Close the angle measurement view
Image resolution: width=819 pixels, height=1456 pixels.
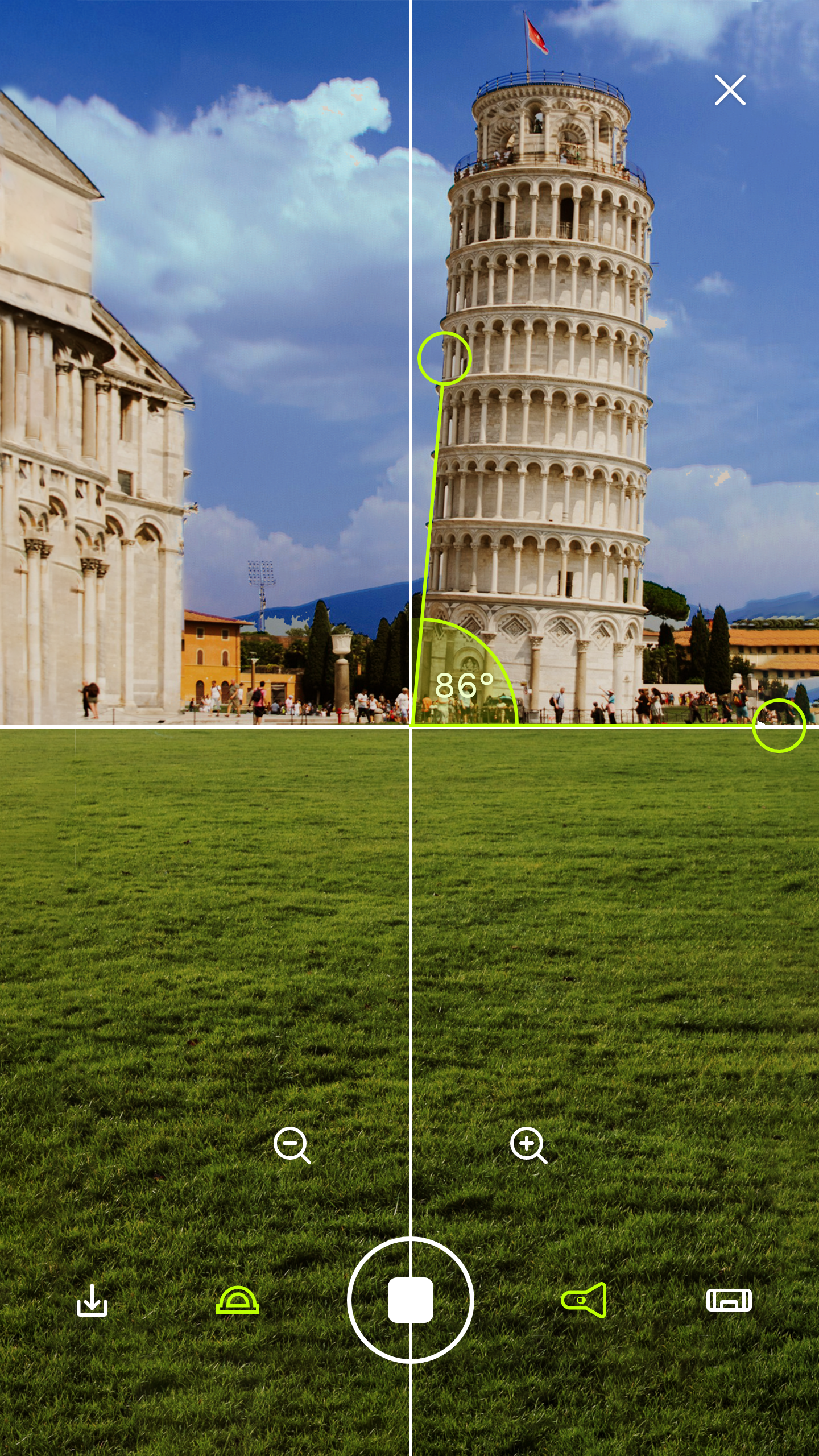(x=730, y=90)
